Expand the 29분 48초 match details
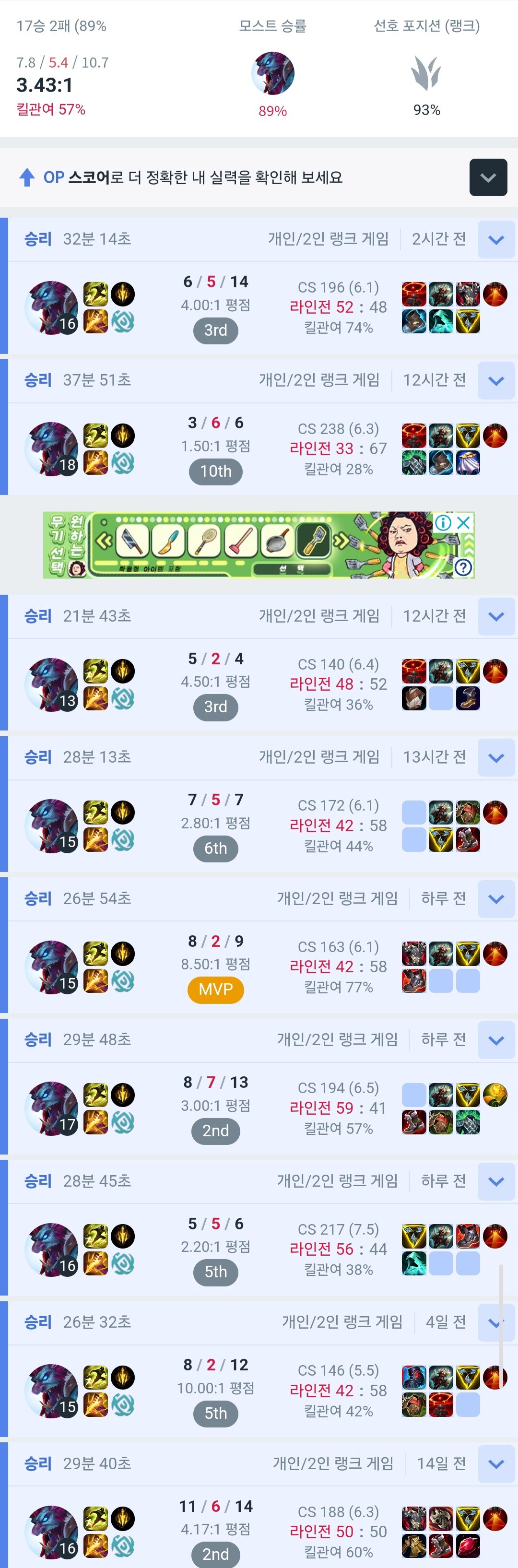The width and height of the screenshot is (518, 1568). tap(496, 1039)
